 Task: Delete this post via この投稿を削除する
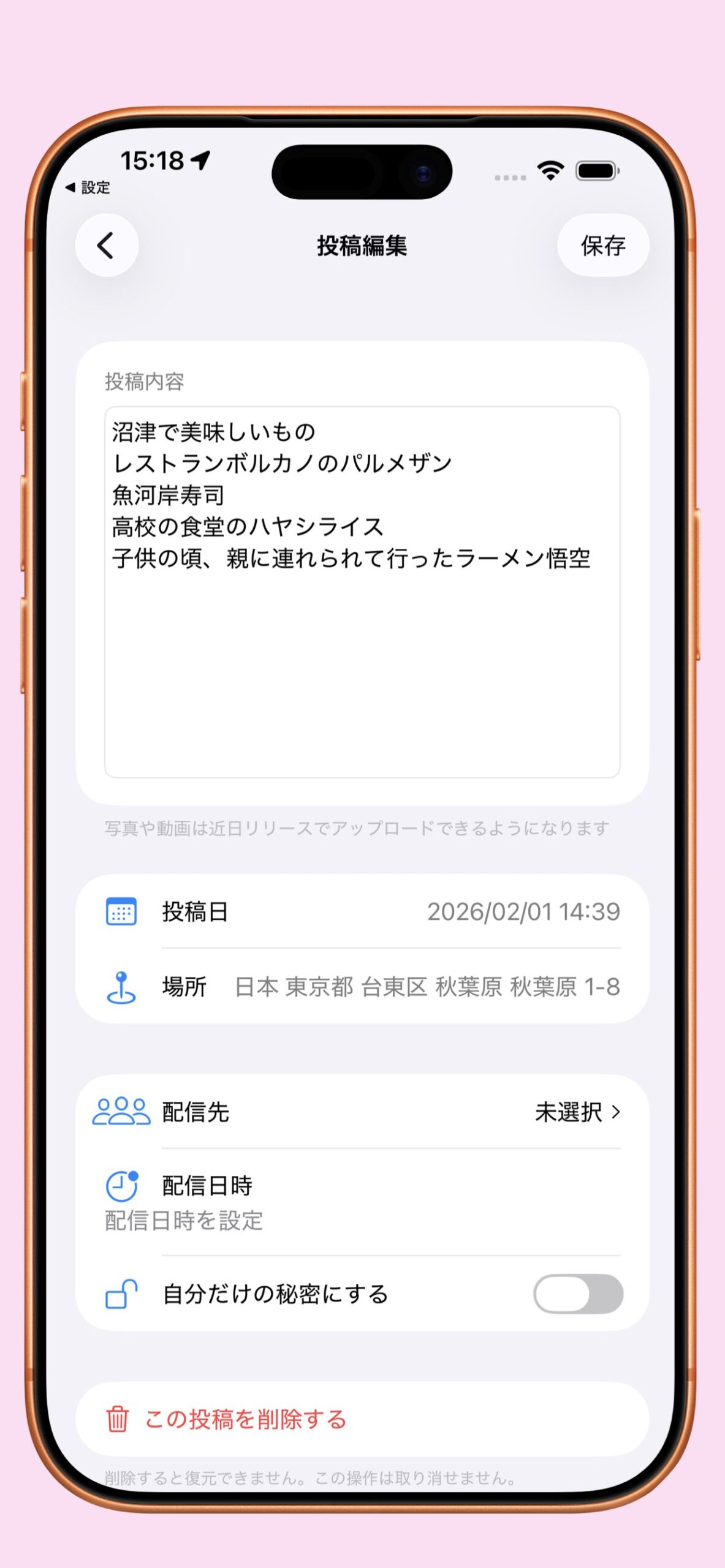(x=245, y=1419)
